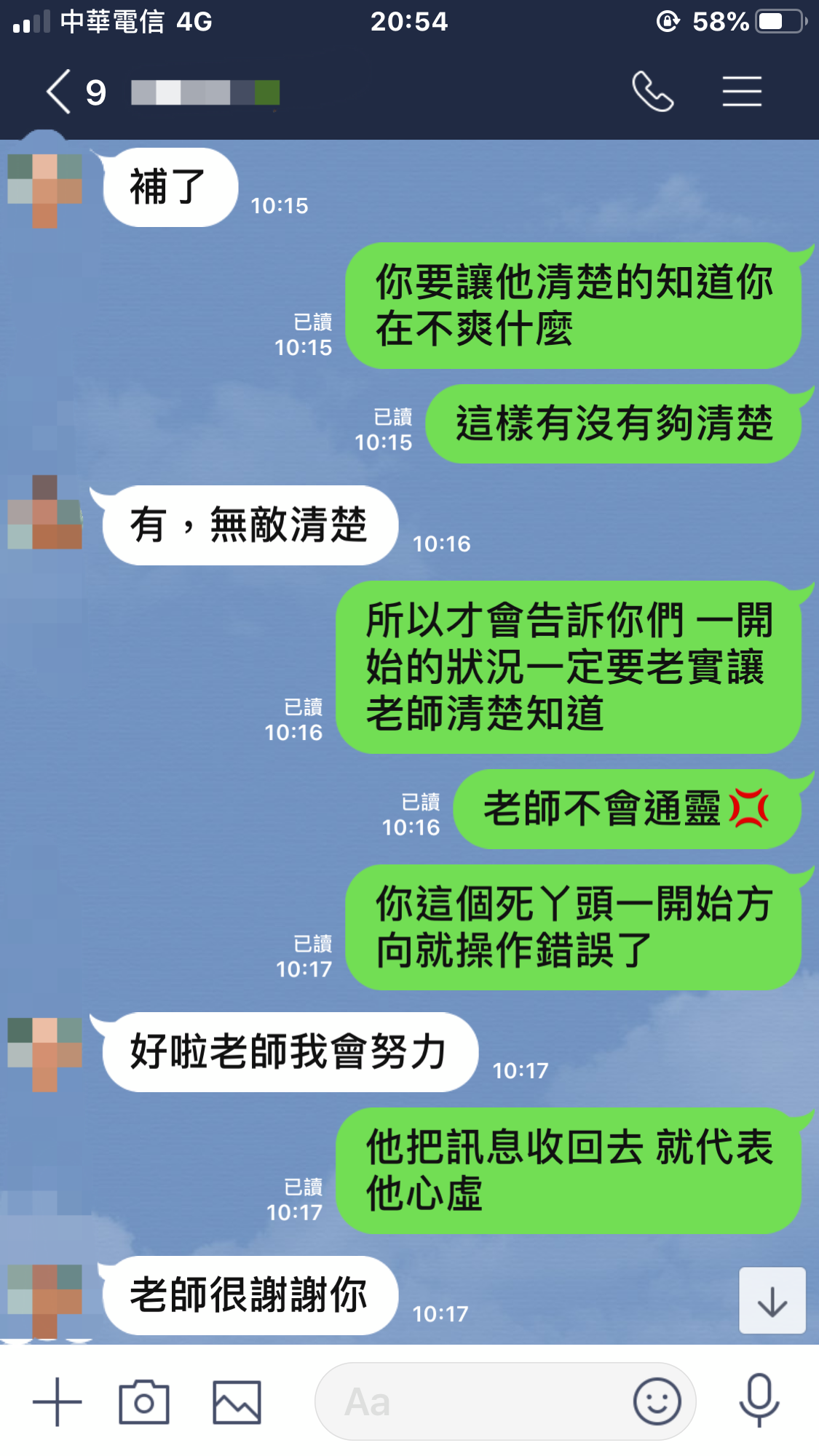
Task: Go back to the chat list
Action: point(60,92)
